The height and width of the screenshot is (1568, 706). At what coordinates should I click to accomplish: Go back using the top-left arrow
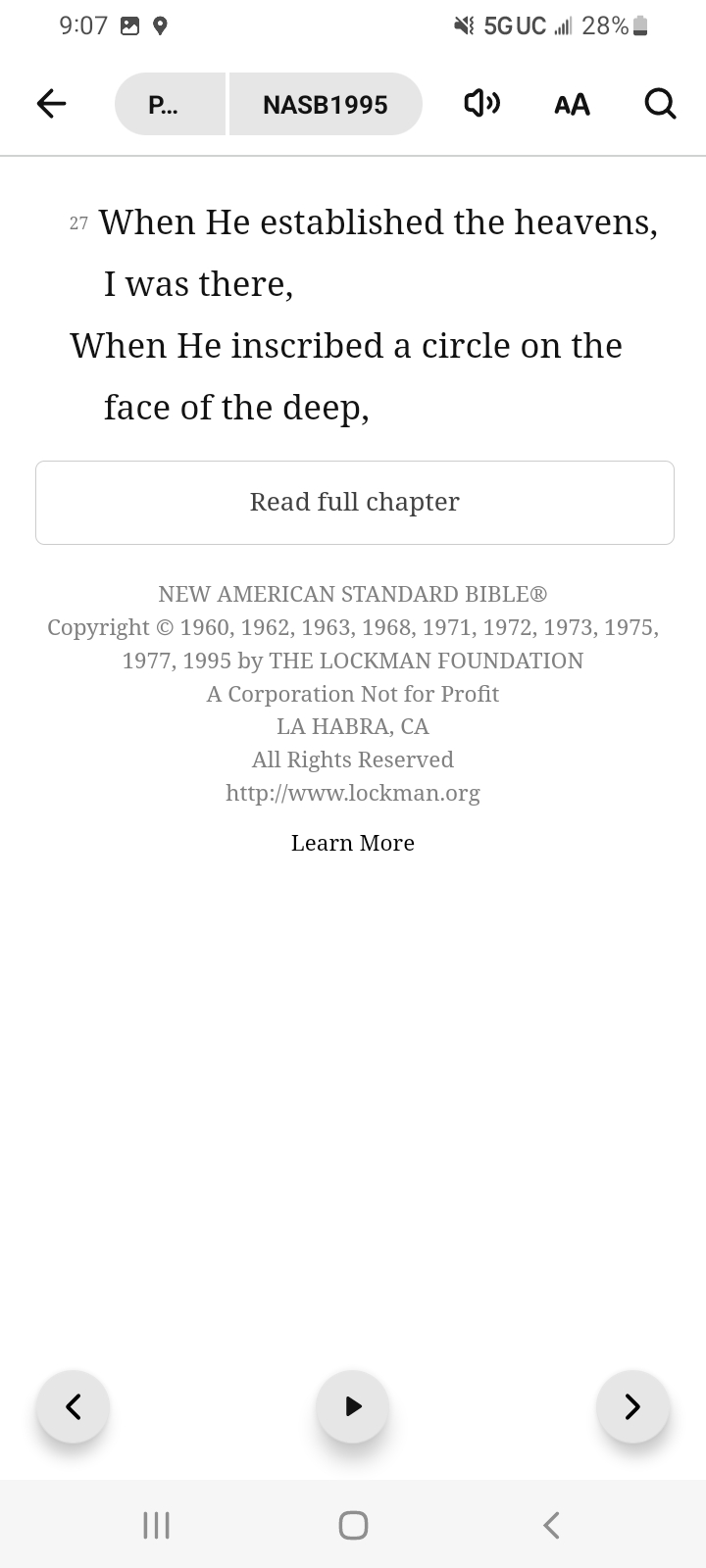tap(51, 104)
